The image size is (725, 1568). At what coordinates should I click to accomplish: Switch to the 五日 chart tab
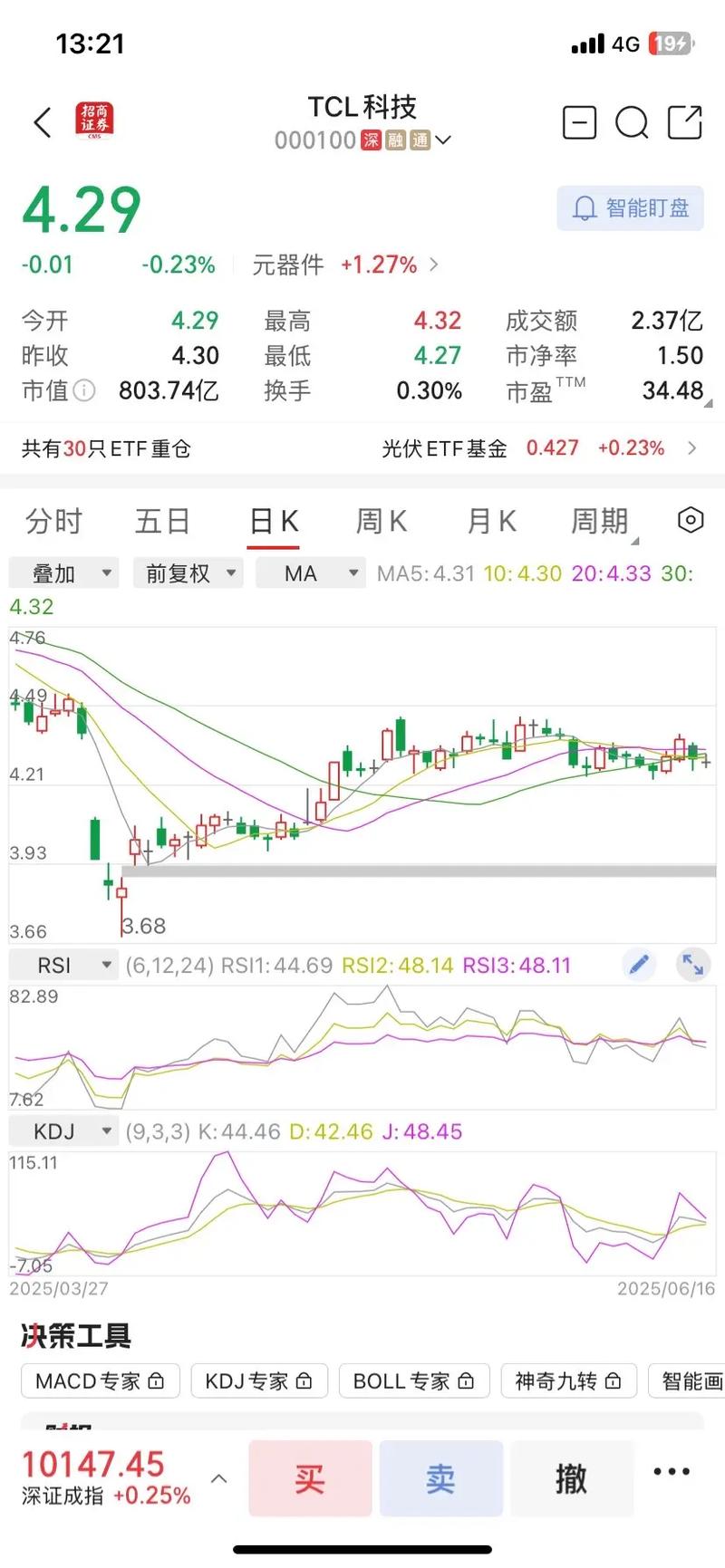(163, 521)
